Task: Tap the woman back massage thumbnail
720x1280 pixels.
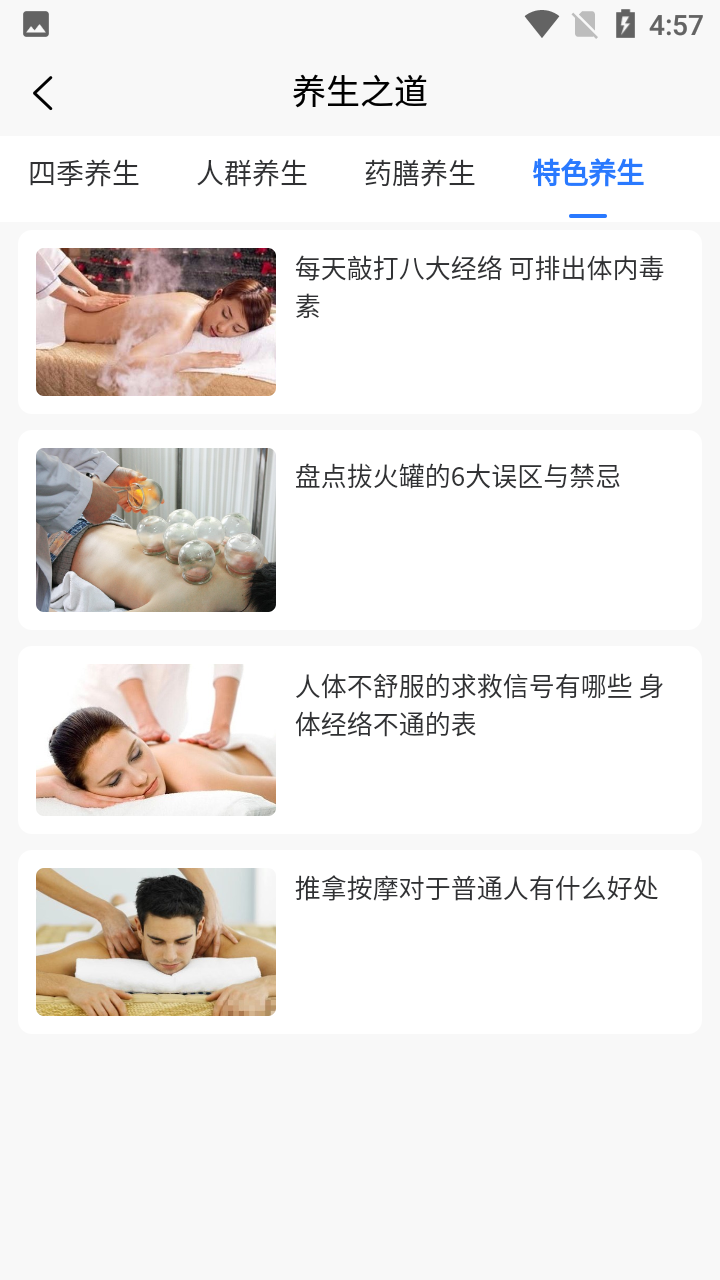Action: point(155,739)
